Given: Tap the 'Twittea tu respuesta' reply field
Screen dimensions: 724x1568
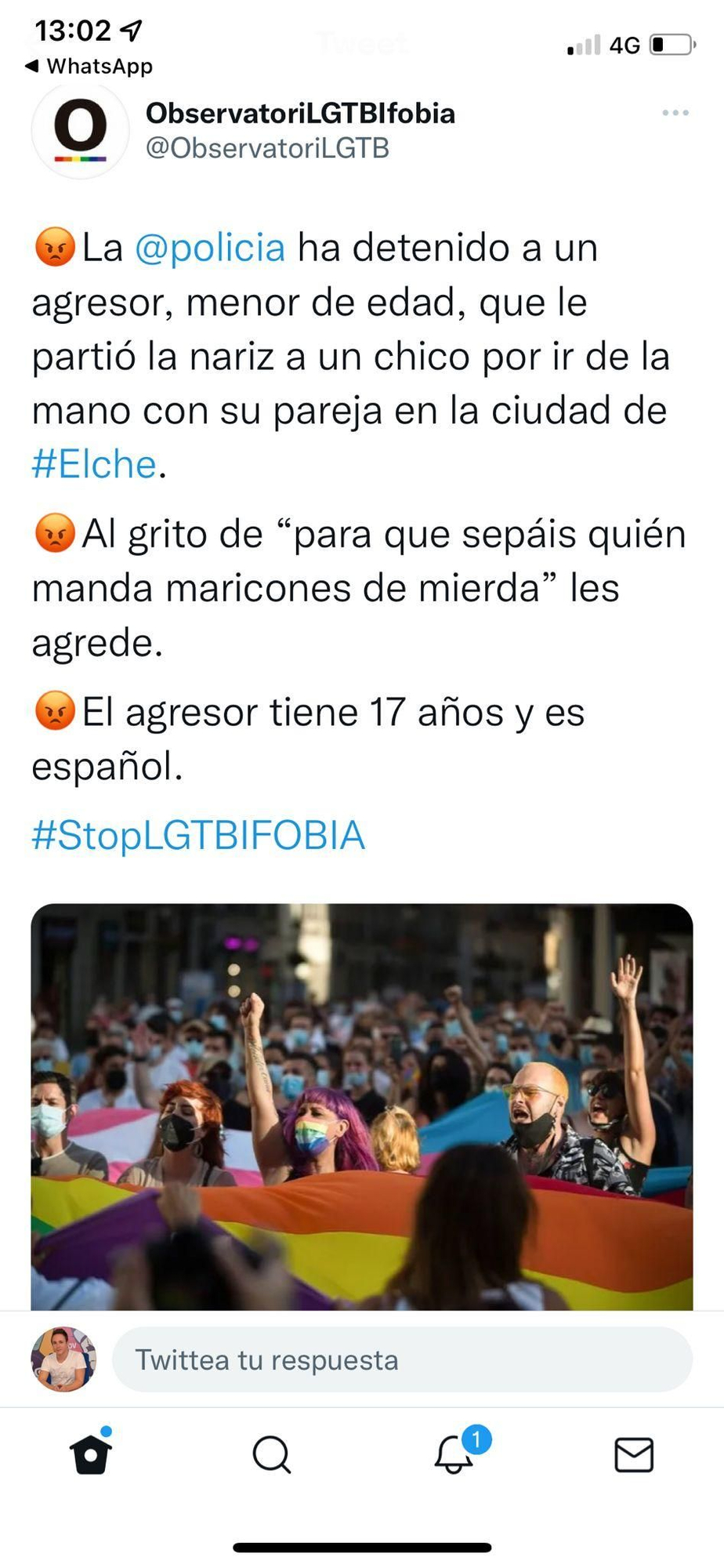Looking at the screenshot, I should point(401,1359).
